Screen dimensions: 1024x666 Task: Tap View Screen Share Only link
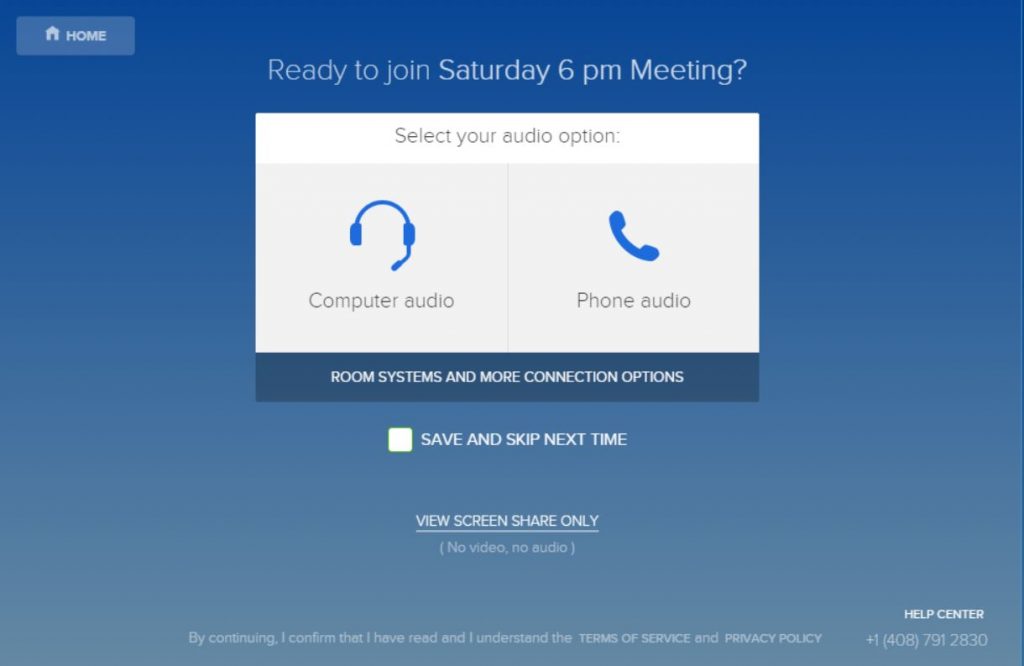(507, 521)
